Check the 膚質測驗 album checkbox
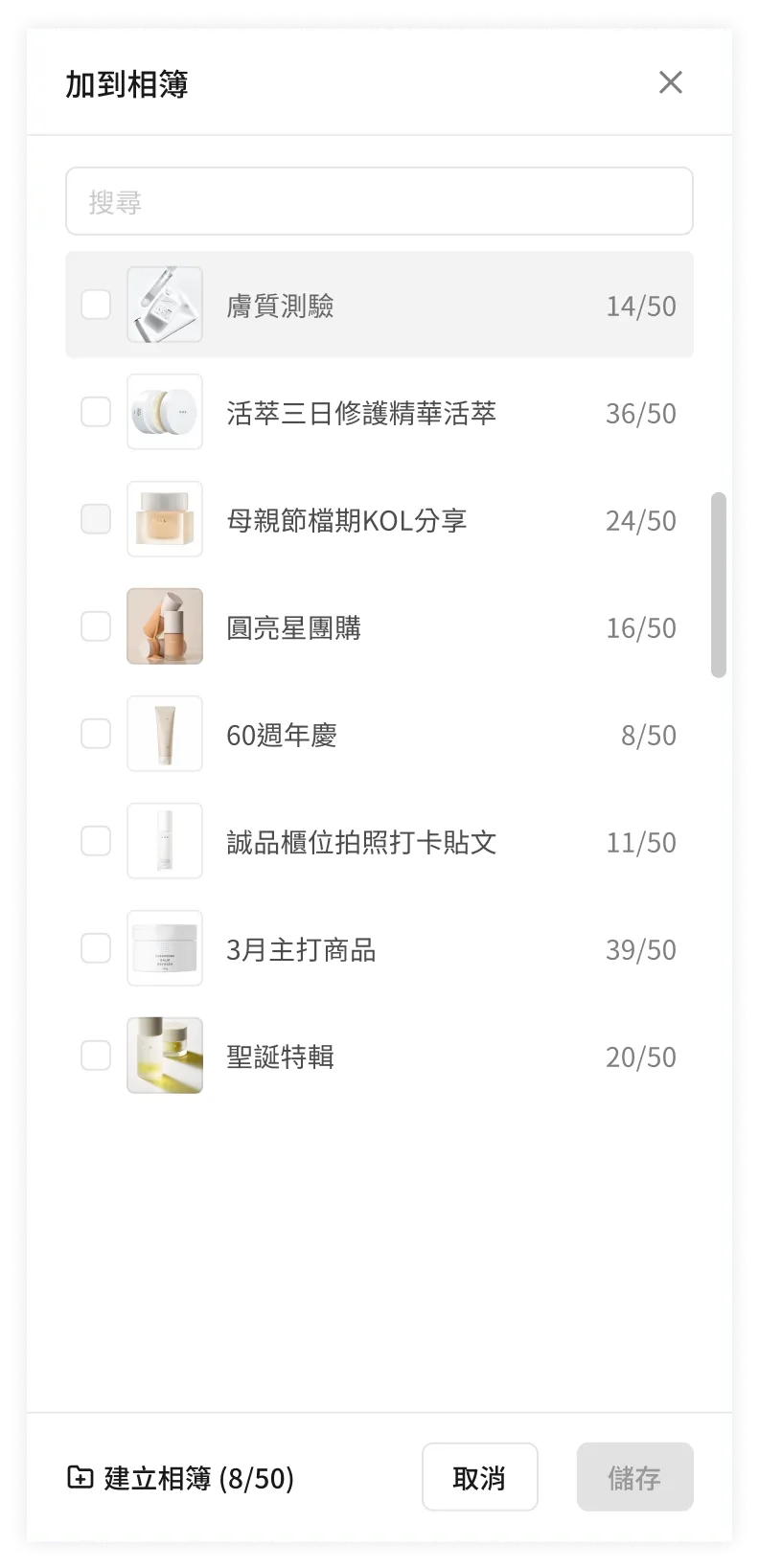759x1568 pixels. [x=96, y=305]
